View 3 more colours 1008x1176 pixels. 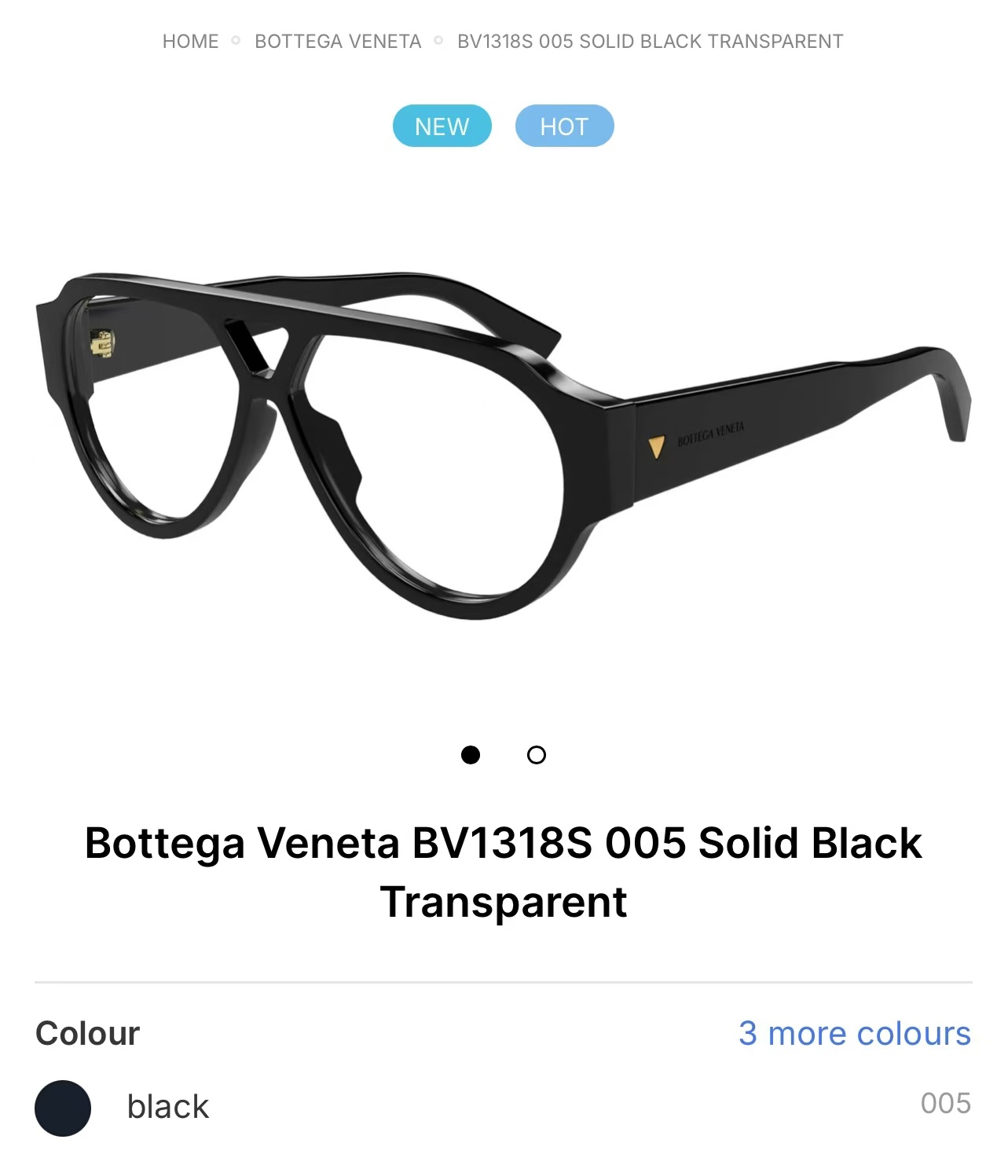click(x=854, y=1033)
